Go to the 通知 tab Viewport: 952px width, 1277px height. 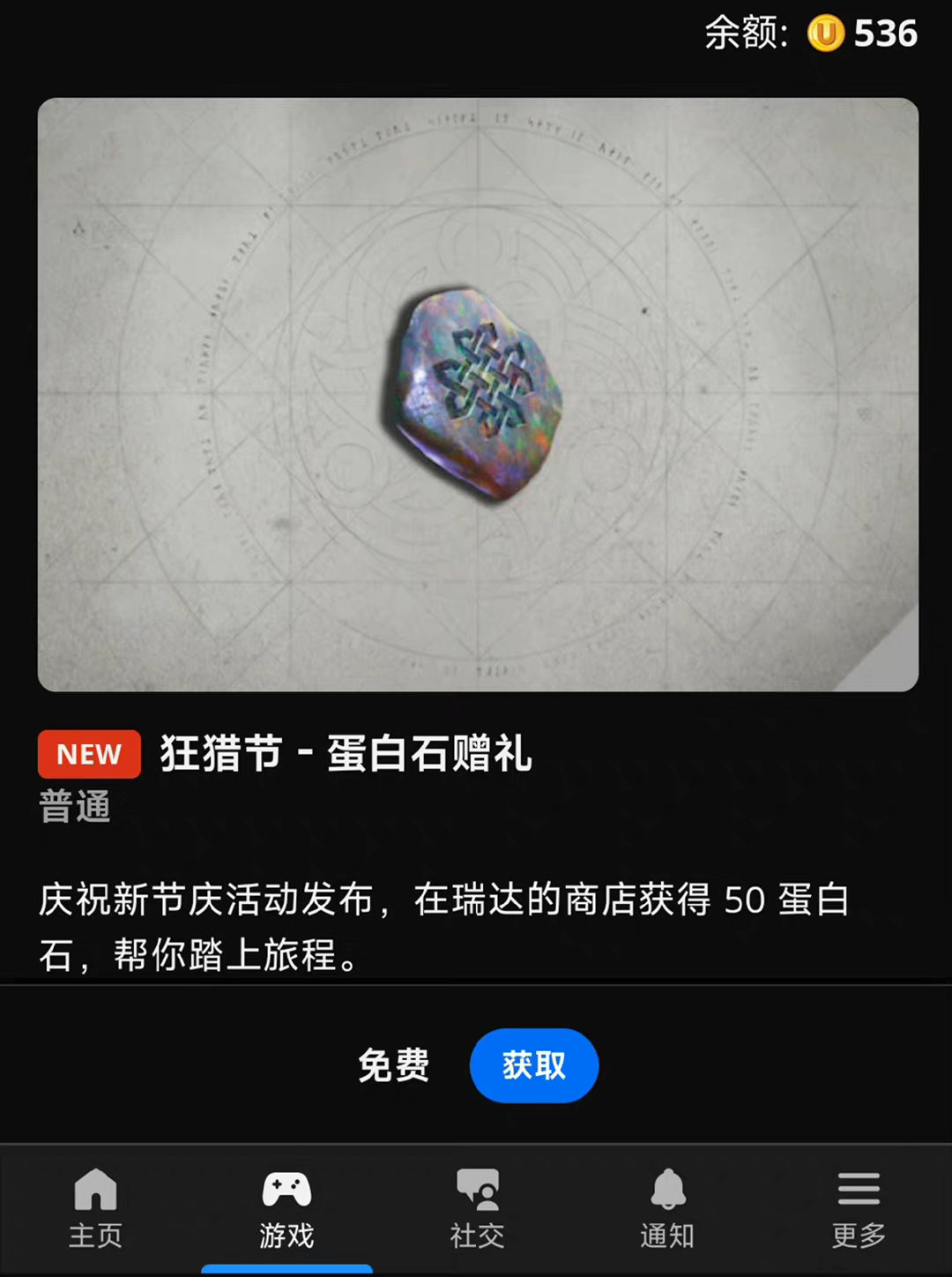667,1208
